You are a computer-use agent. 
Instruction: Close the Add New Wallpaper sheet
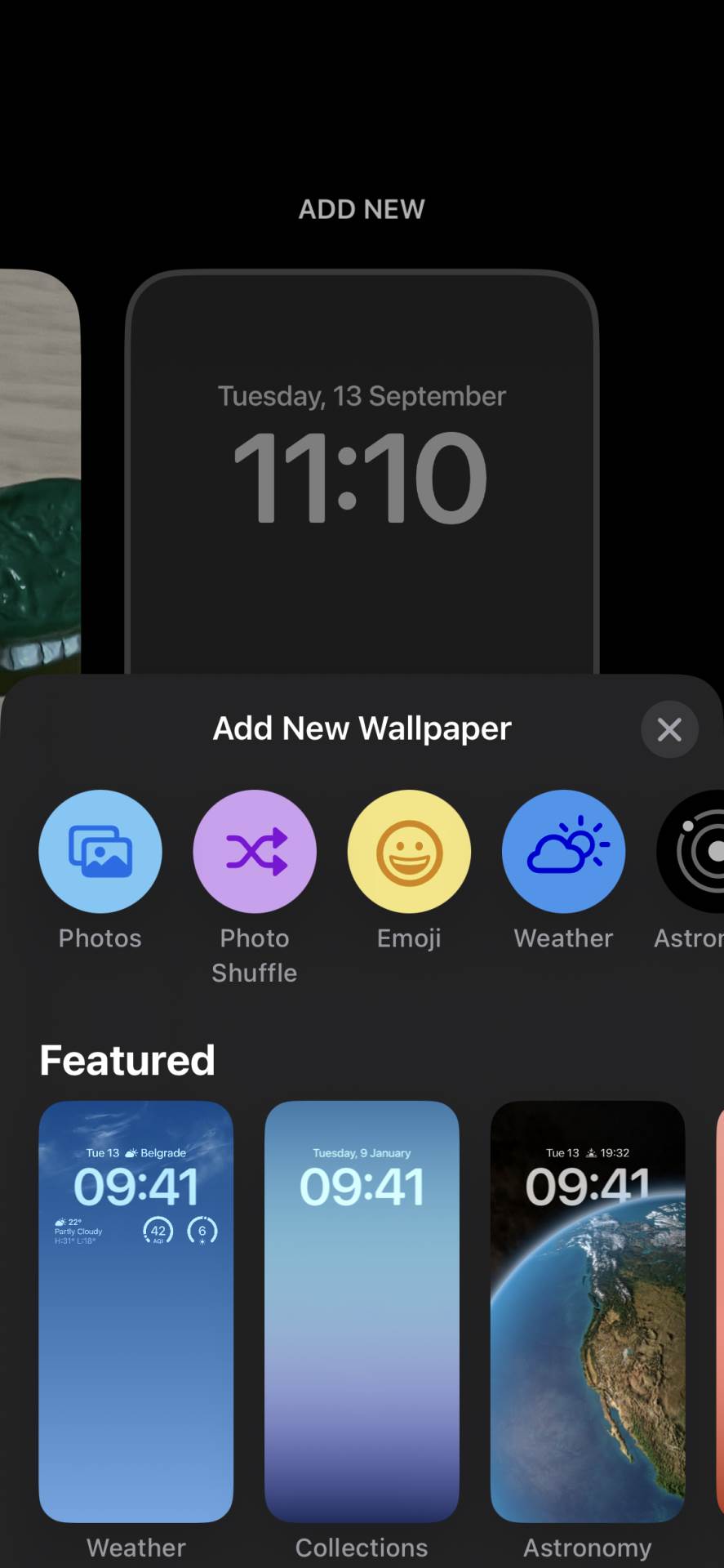pyautogui.click(x=669, y=729)
